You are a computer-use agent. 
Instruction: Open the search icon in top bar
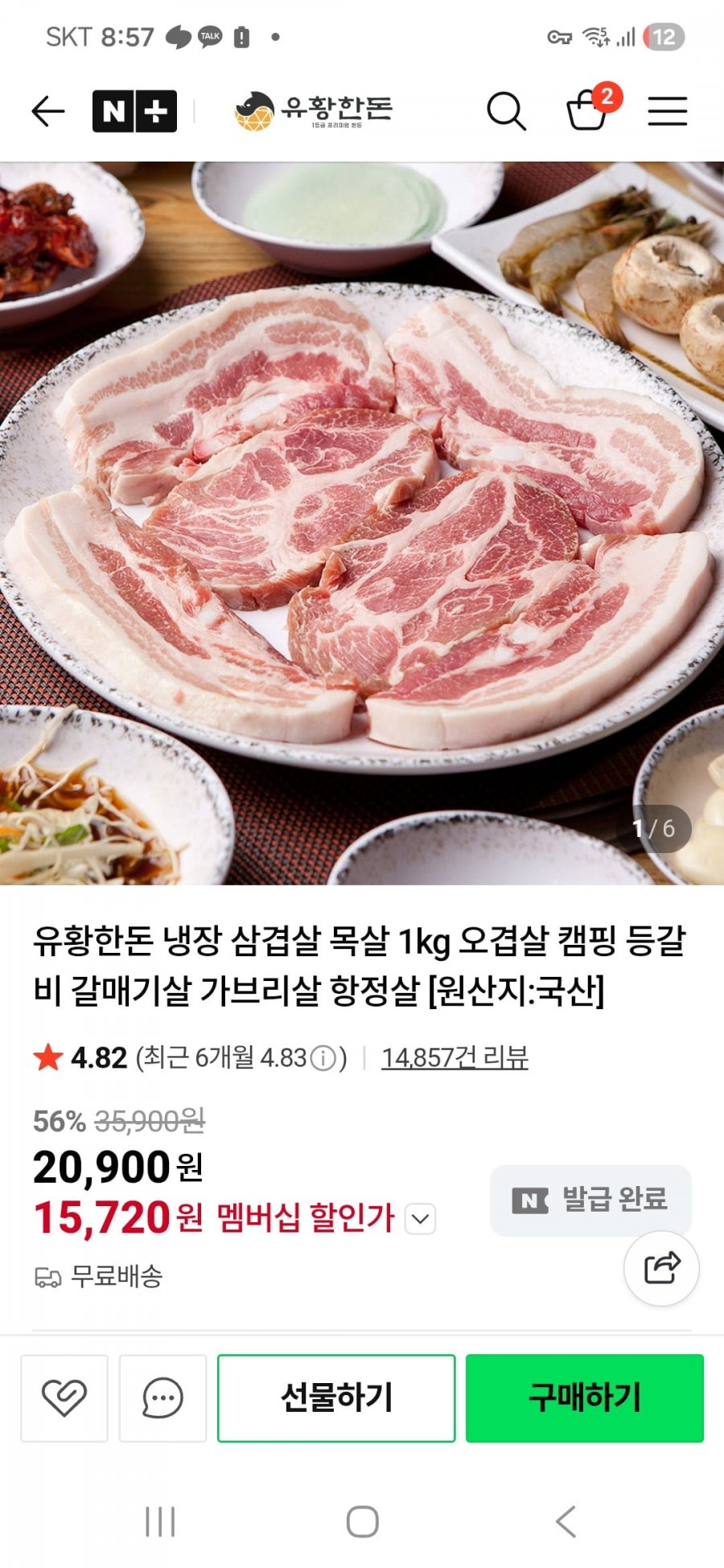click(x=506, y=111)
